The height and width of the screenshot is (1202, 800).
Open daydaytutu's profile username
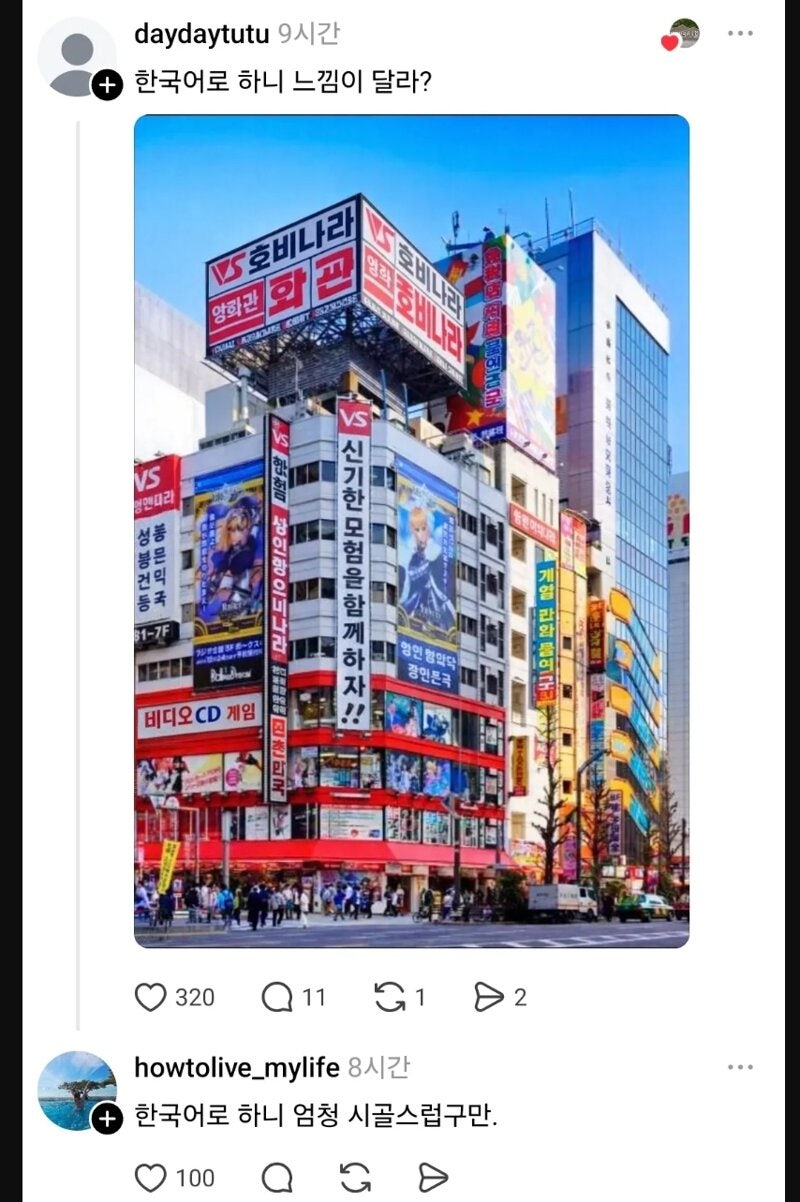pyautogui.click(x=201, y=34)
